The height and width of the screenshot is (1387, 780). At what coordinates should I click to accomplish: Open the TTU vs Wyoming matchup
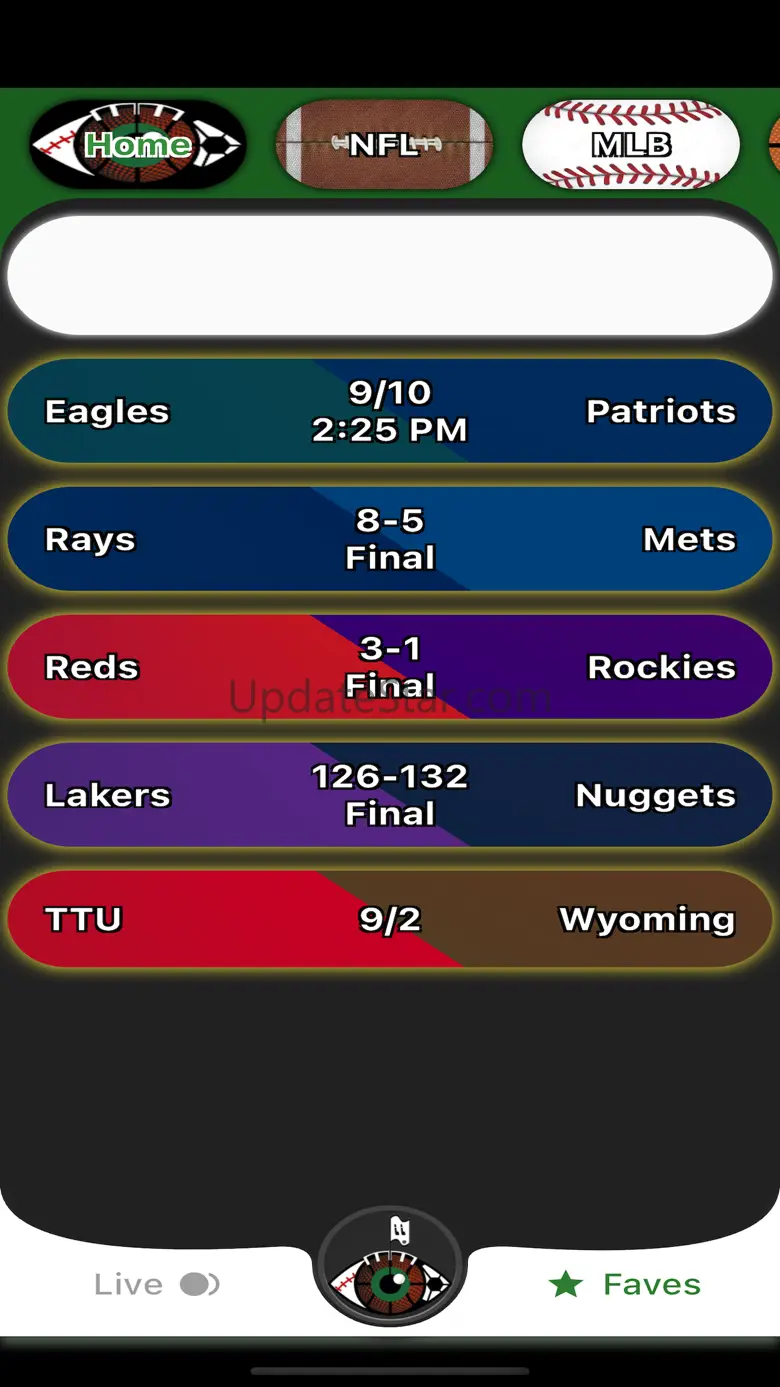390,919
